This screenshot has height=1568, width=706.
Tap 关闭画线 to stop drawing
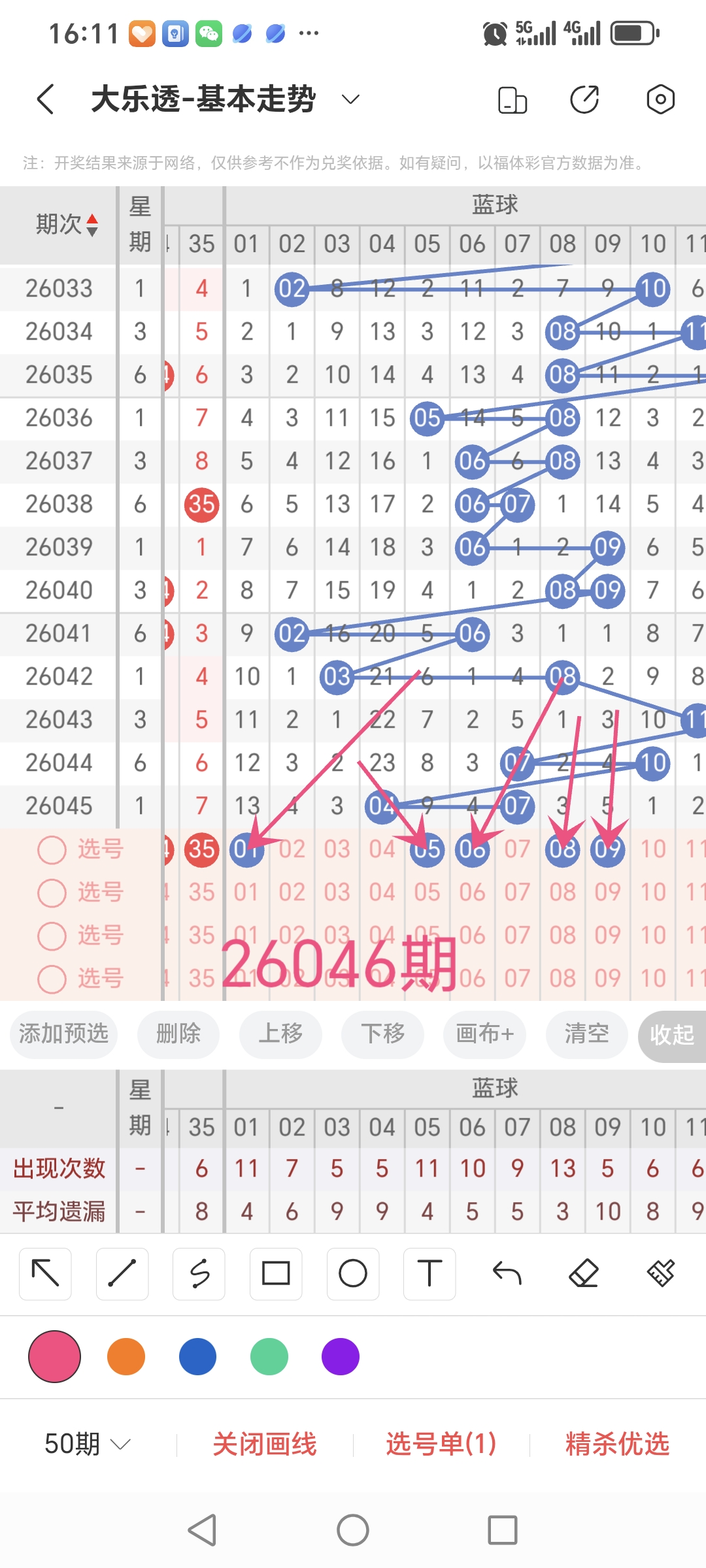[x=265, y=1444]
